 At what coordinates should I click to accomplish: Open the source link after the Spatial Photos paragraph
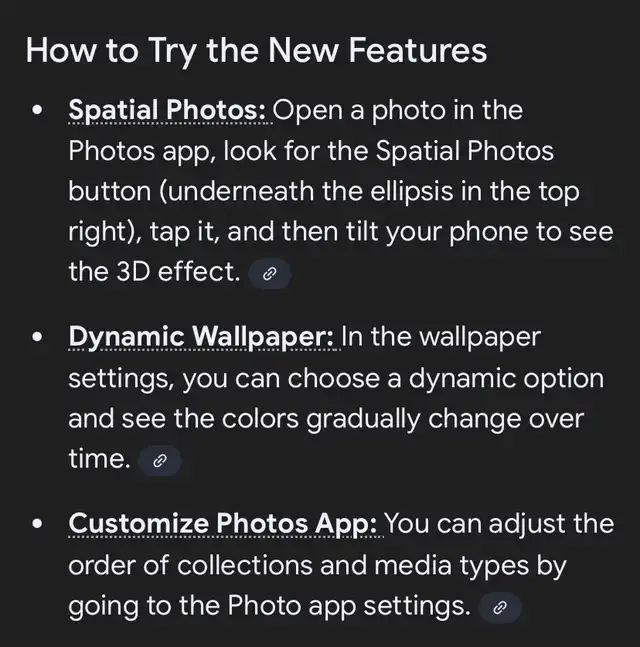click(x=270, y=273)
